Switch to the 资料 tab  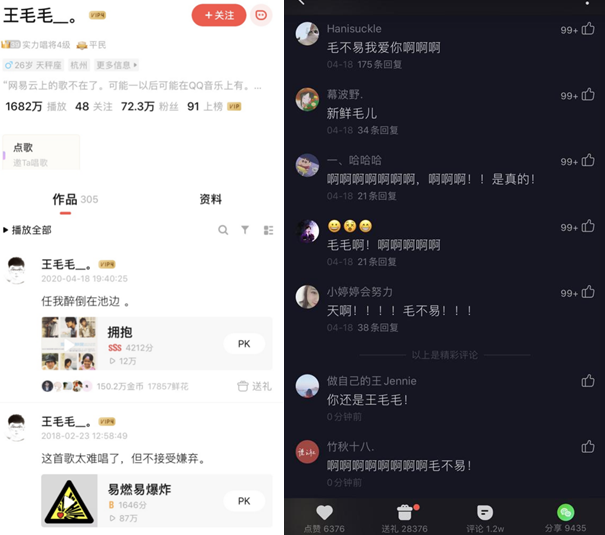pos(211,199)
